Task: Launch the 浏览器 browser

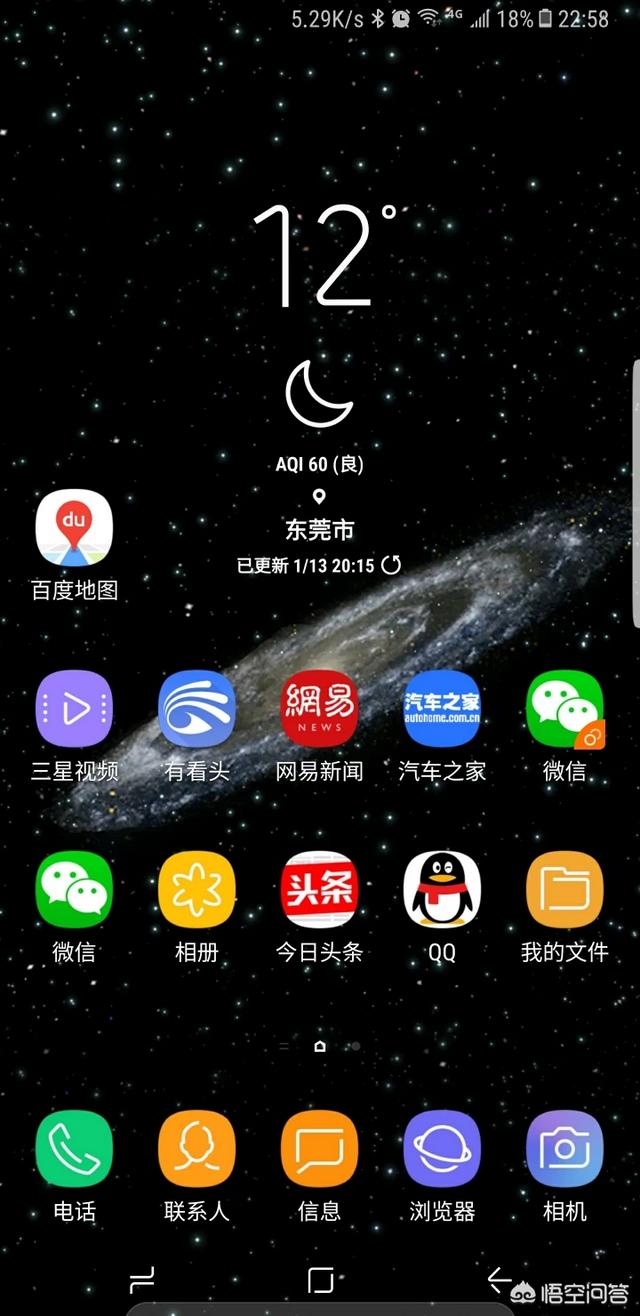Action: 442,1149
